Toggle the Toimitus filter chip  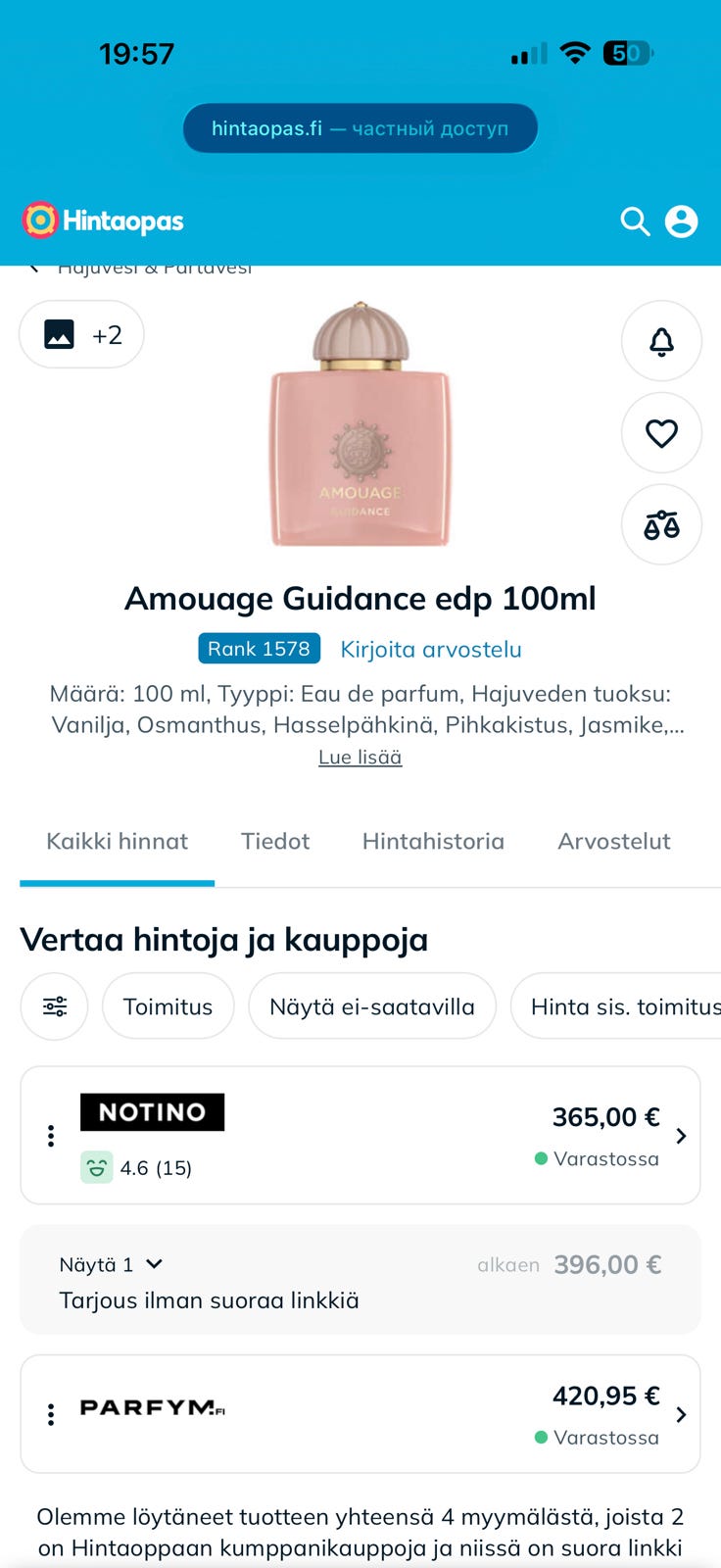(168, 1005)
